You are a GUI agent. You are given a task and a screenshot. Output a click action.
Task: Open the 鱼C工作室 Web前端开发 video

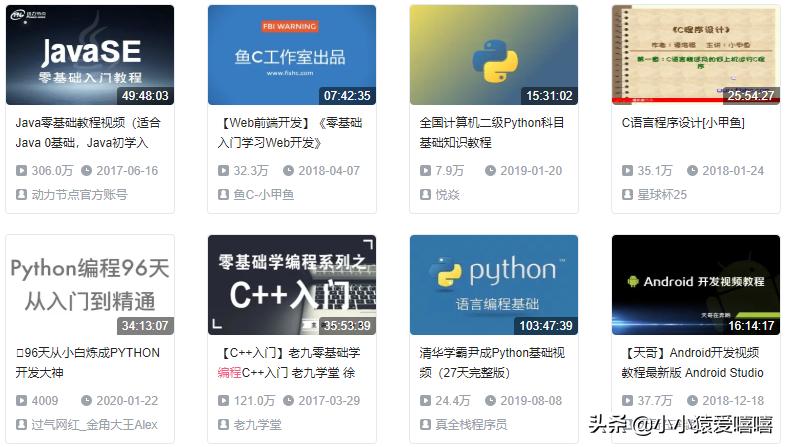(292, 55)
